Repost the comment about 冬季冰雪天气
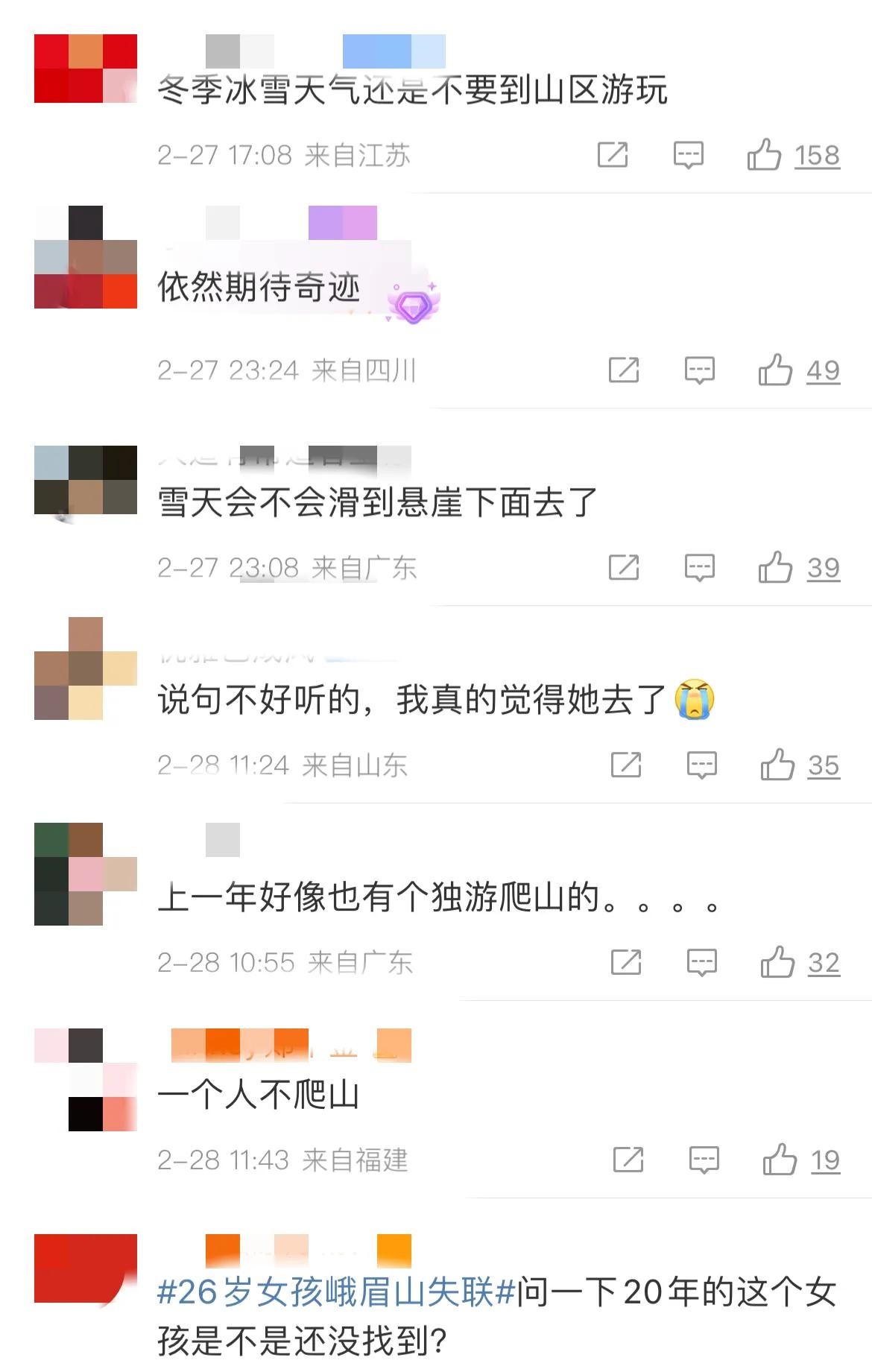Viewport: 872px width, 1372px height. coord(613,155)
